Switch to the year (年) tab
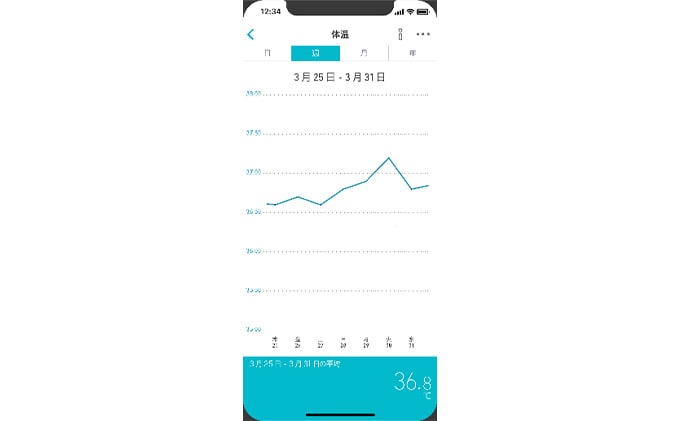680x421 pixels. point(412,53)
